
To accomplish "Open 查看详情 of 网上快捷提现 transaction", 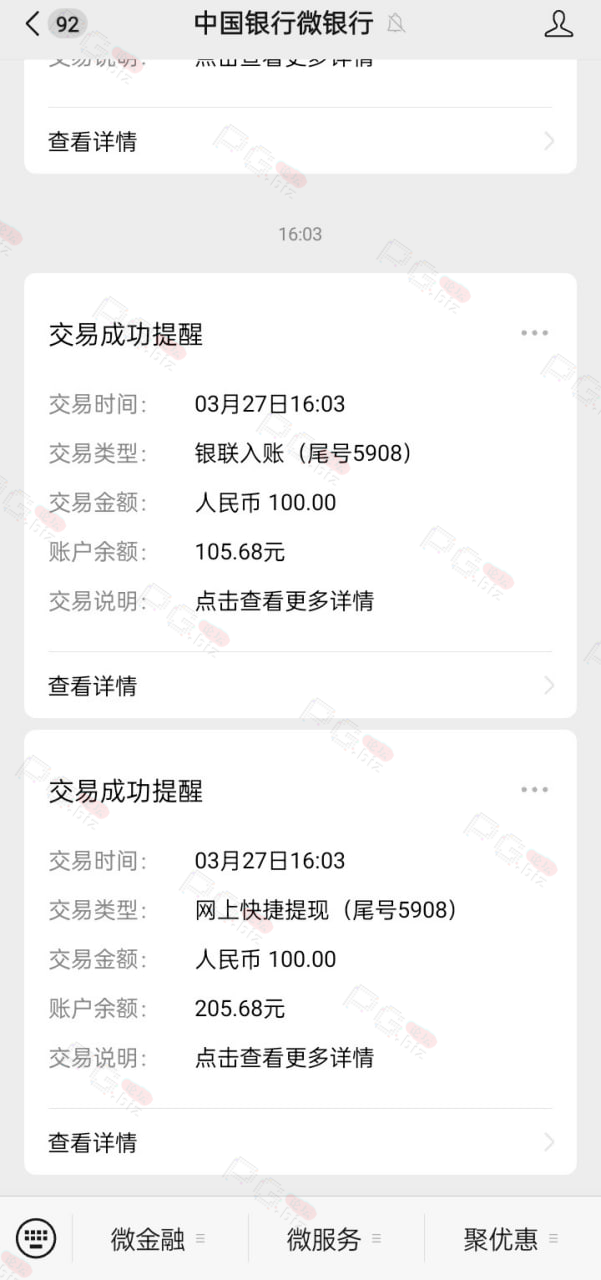I will [300, 1143].
